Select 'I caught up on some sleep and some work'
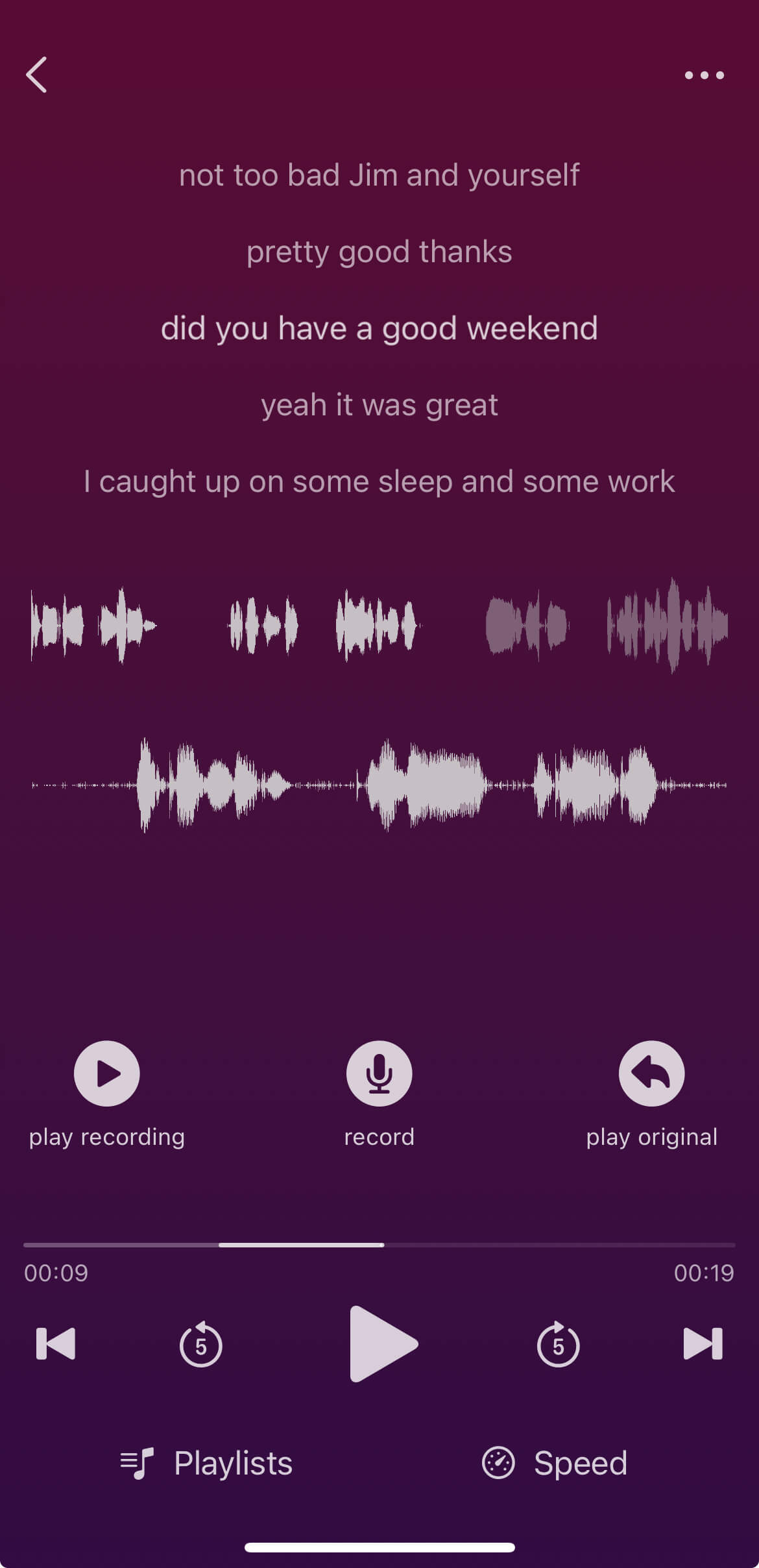Image resolution: width=759 pixels, height=1568 pixels. click(x=378, y=481)
